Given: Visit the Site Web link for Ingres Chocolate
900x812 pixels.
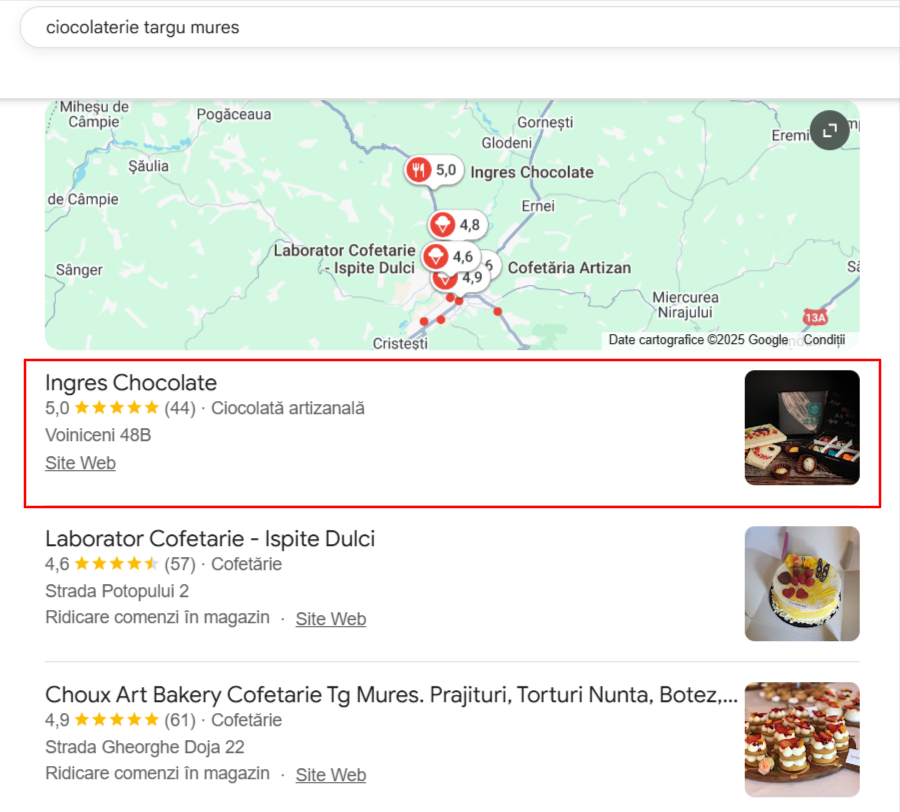Looking at the screenshot, I should click(80, 463).
